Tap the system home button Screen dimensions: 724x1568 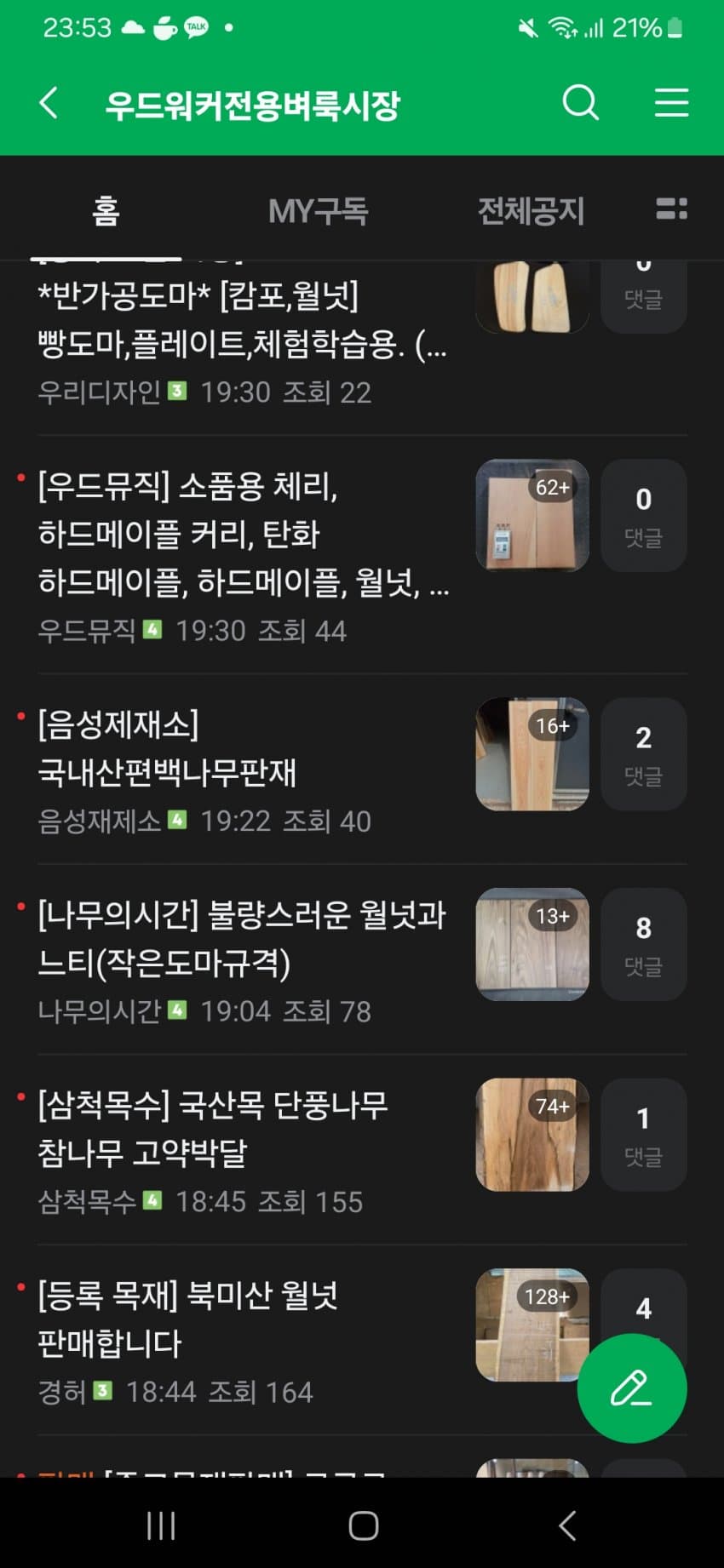[363, 1525]
